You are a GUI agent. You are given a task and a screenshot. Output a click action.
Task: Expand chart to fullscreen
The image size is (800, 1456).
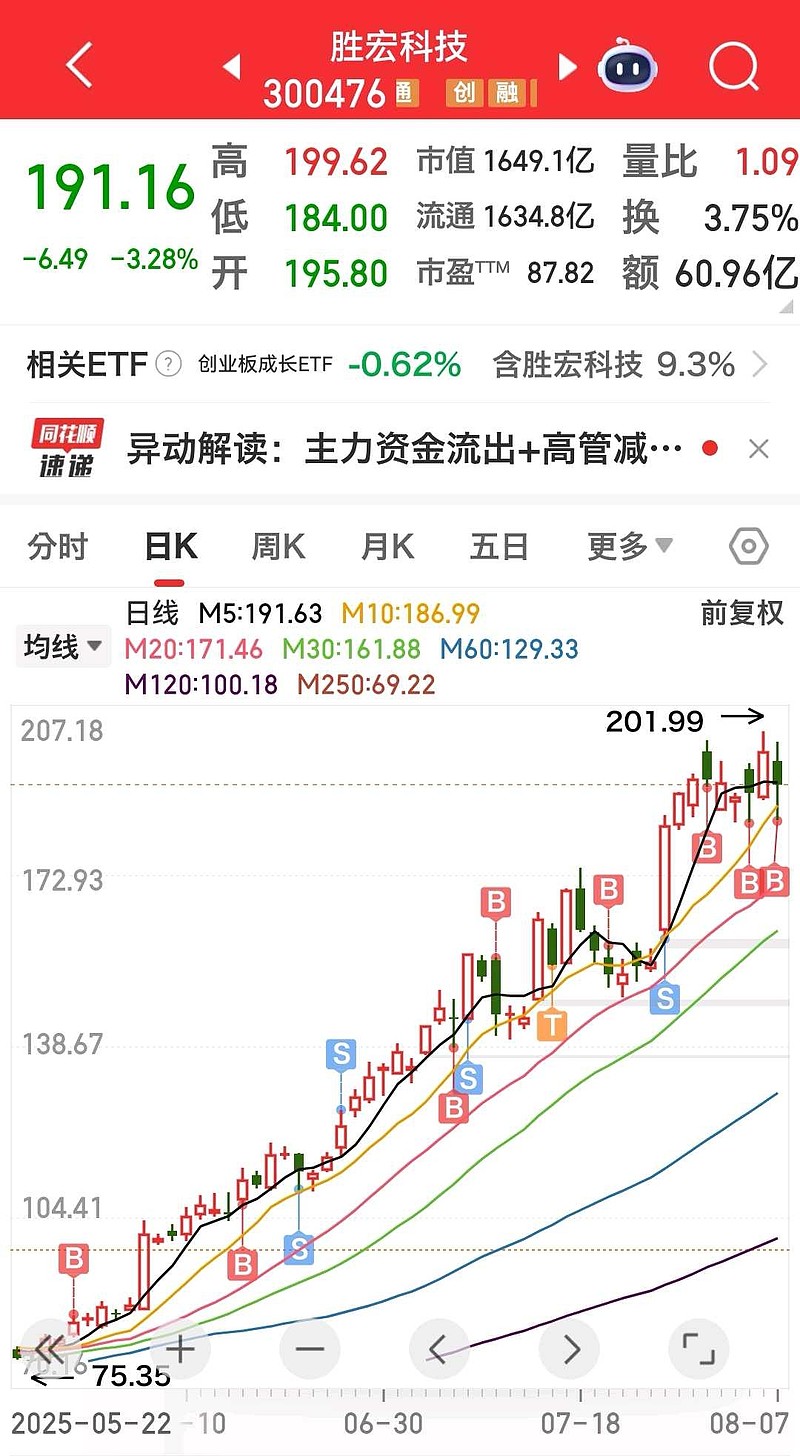698,1349
